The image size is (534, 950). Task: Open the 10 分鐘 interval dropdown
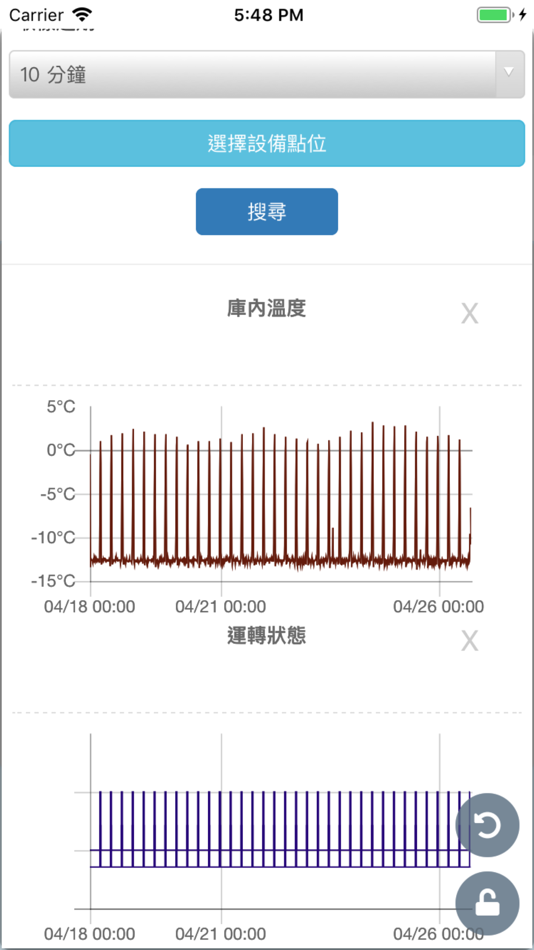[267, 75]
